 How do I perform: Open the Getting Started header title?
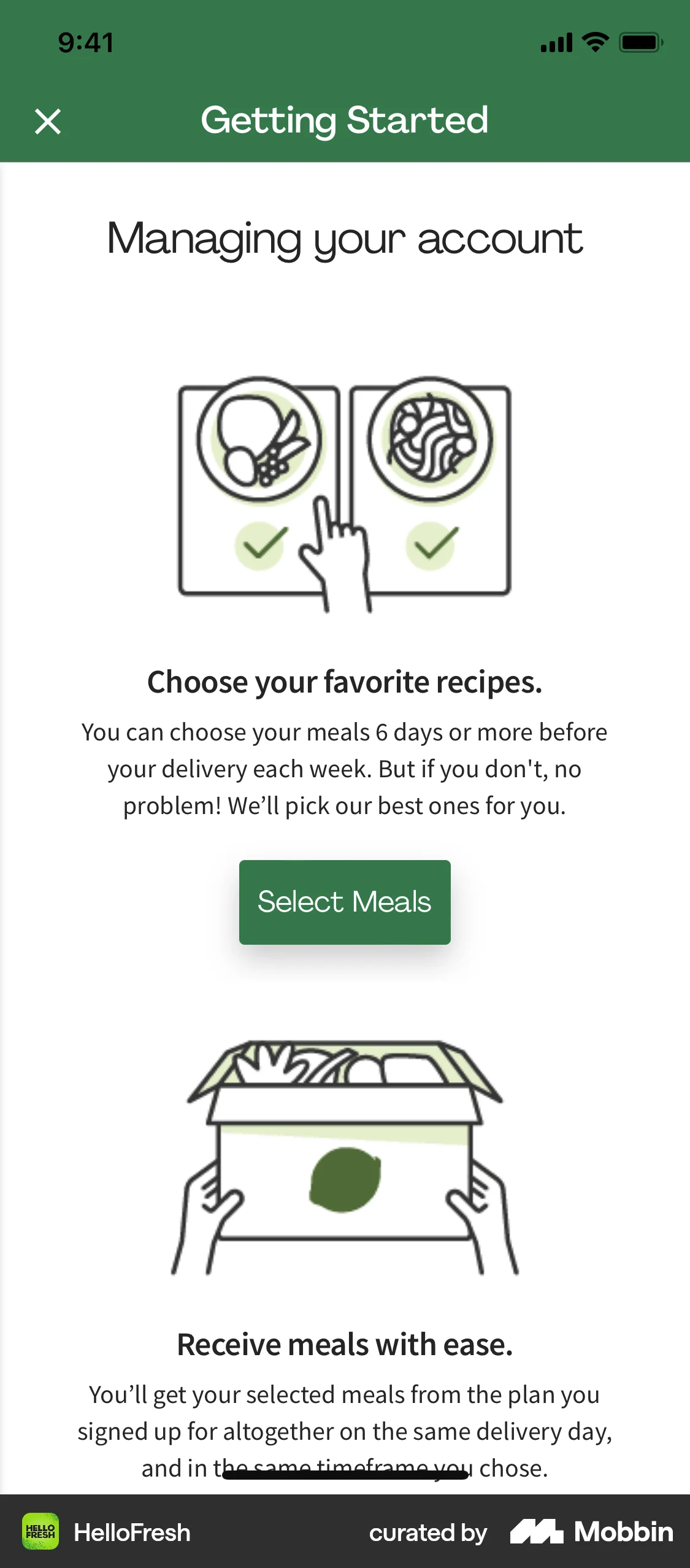click(x=345, y=121)
